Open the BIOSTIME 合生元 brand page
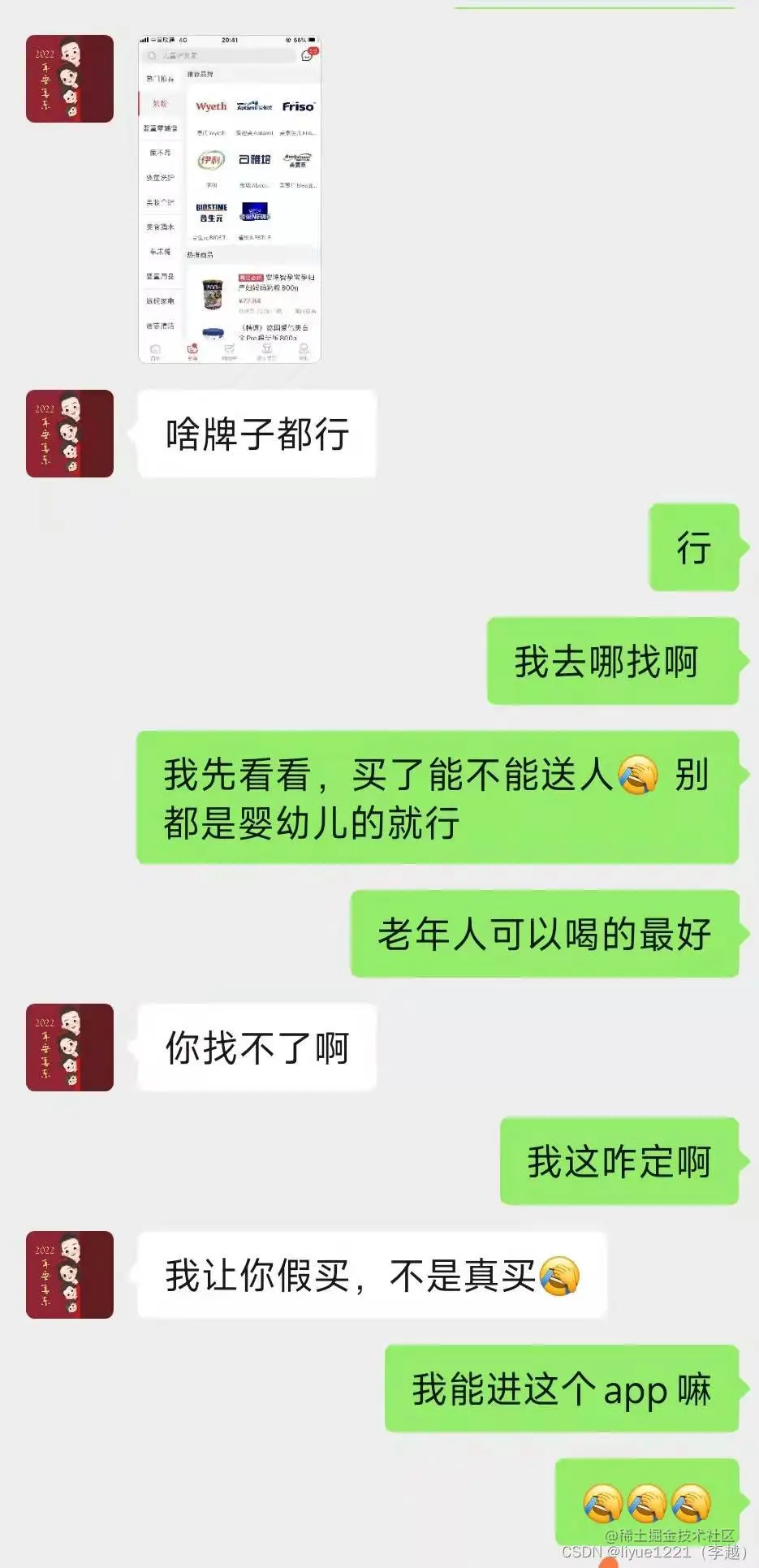 point(211,213)
